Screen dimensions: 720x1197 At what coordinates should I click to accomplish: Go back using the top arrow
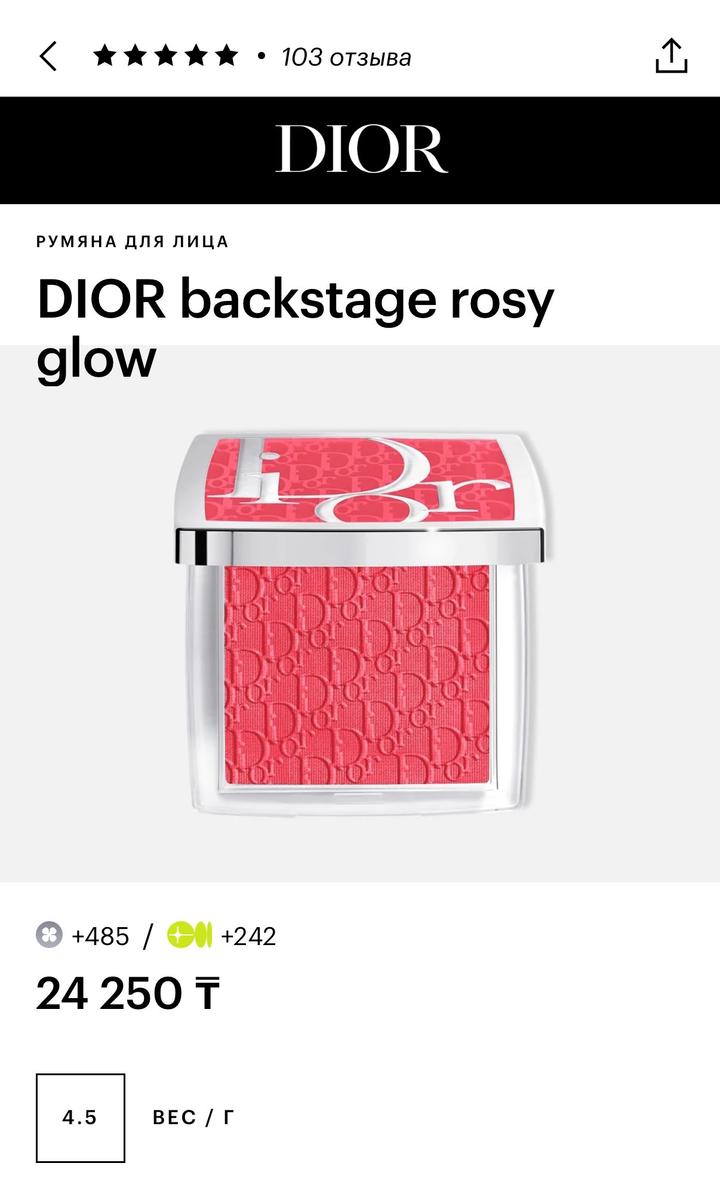[48, 56]
